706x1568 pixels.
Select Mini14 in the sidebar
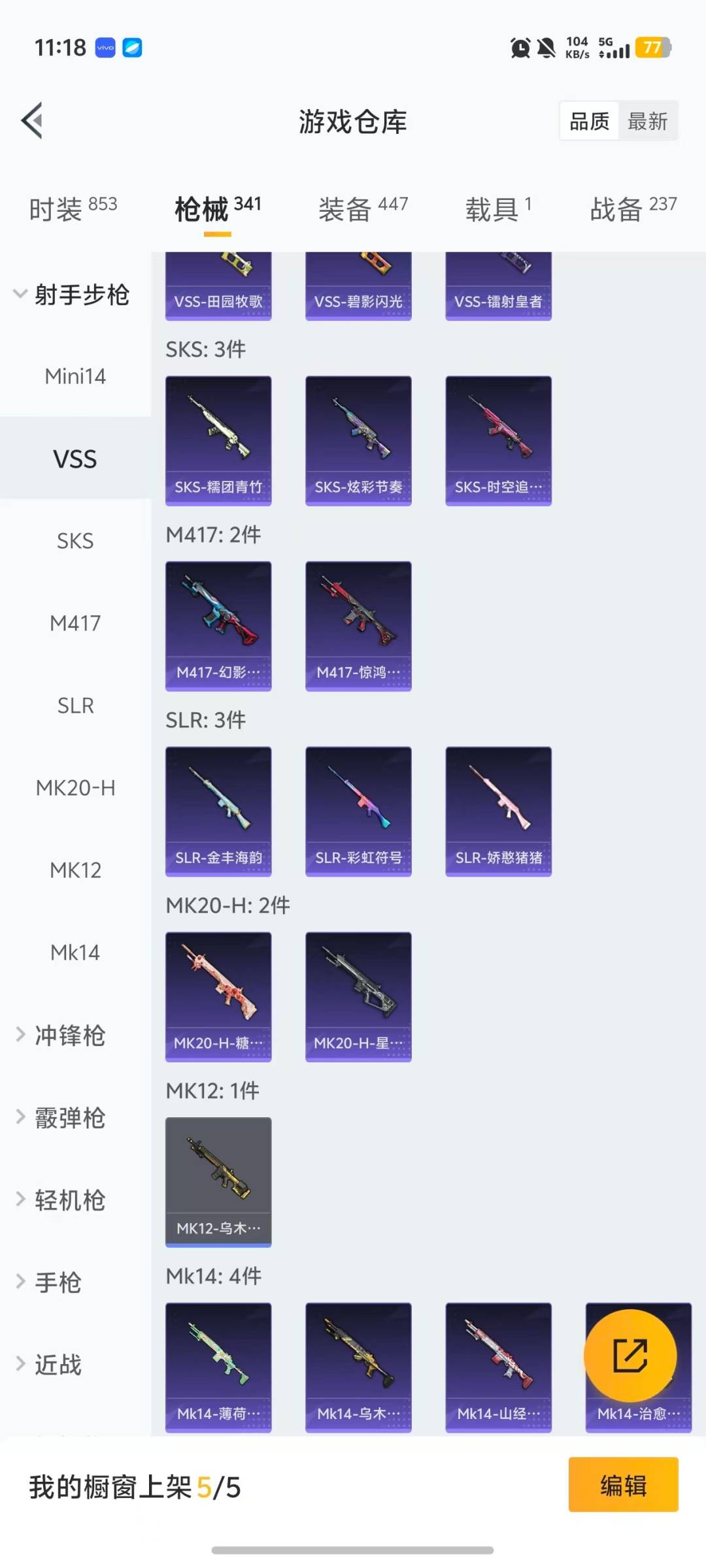tap(75, 376)
